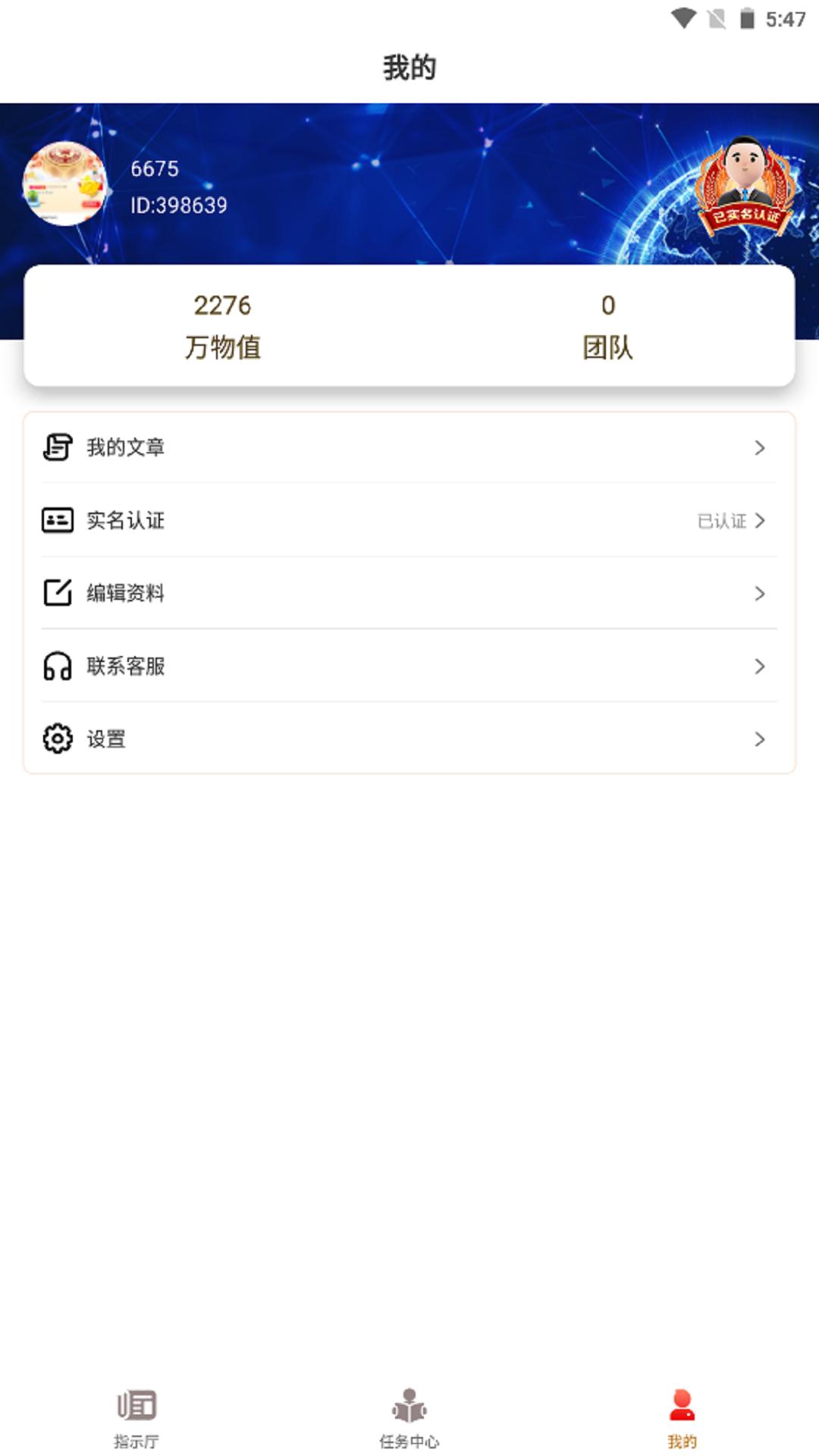Open settings via the 设置 gear icon

pos(57,739)
